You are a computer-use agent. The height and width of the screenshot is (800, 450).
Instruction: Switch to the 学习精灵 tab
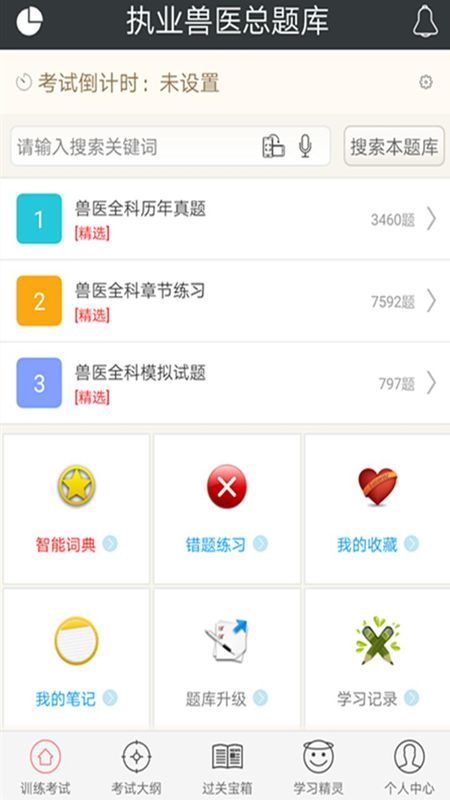(x=318, y=767)
